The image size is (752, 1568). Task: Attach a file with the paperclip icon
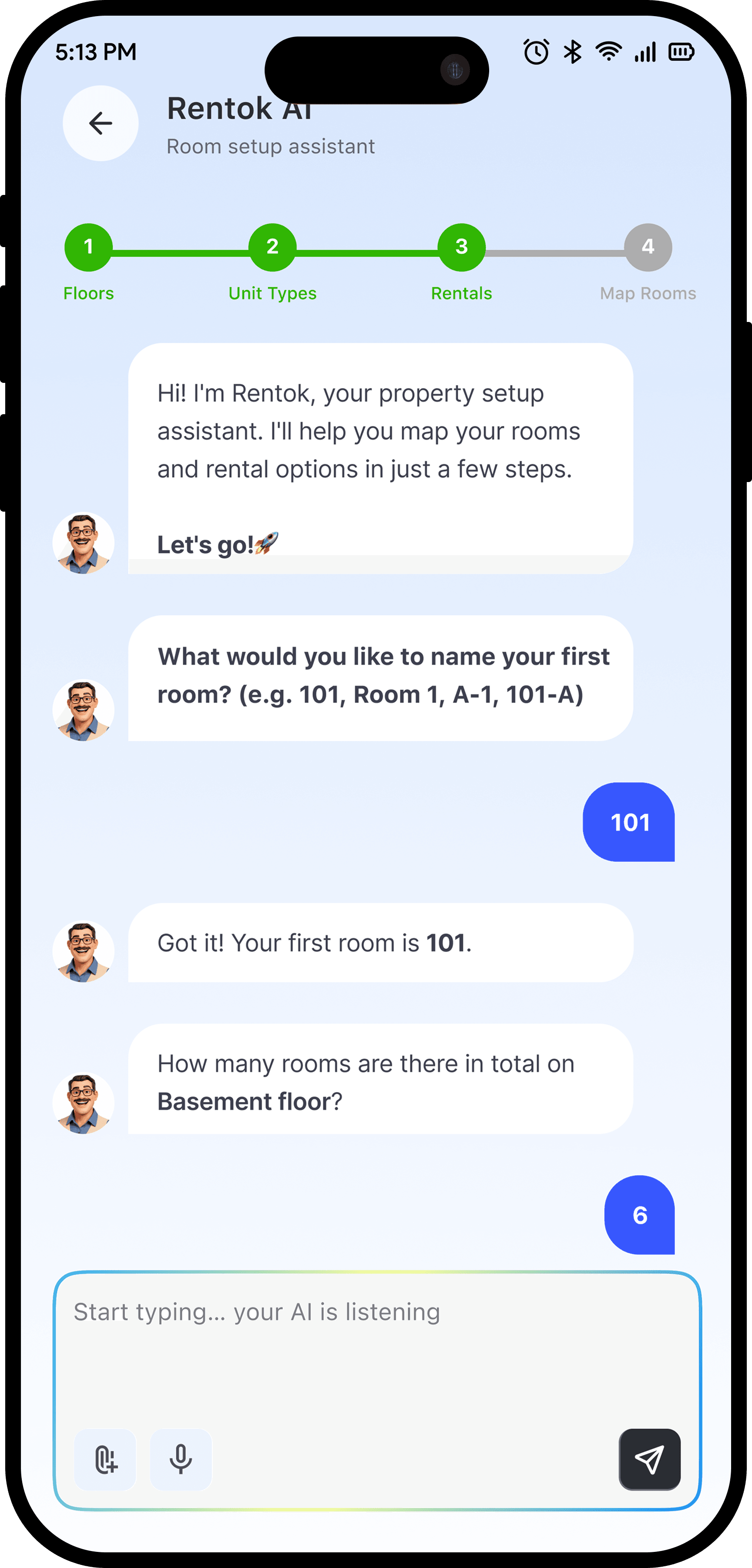[x=105, y=1459]
